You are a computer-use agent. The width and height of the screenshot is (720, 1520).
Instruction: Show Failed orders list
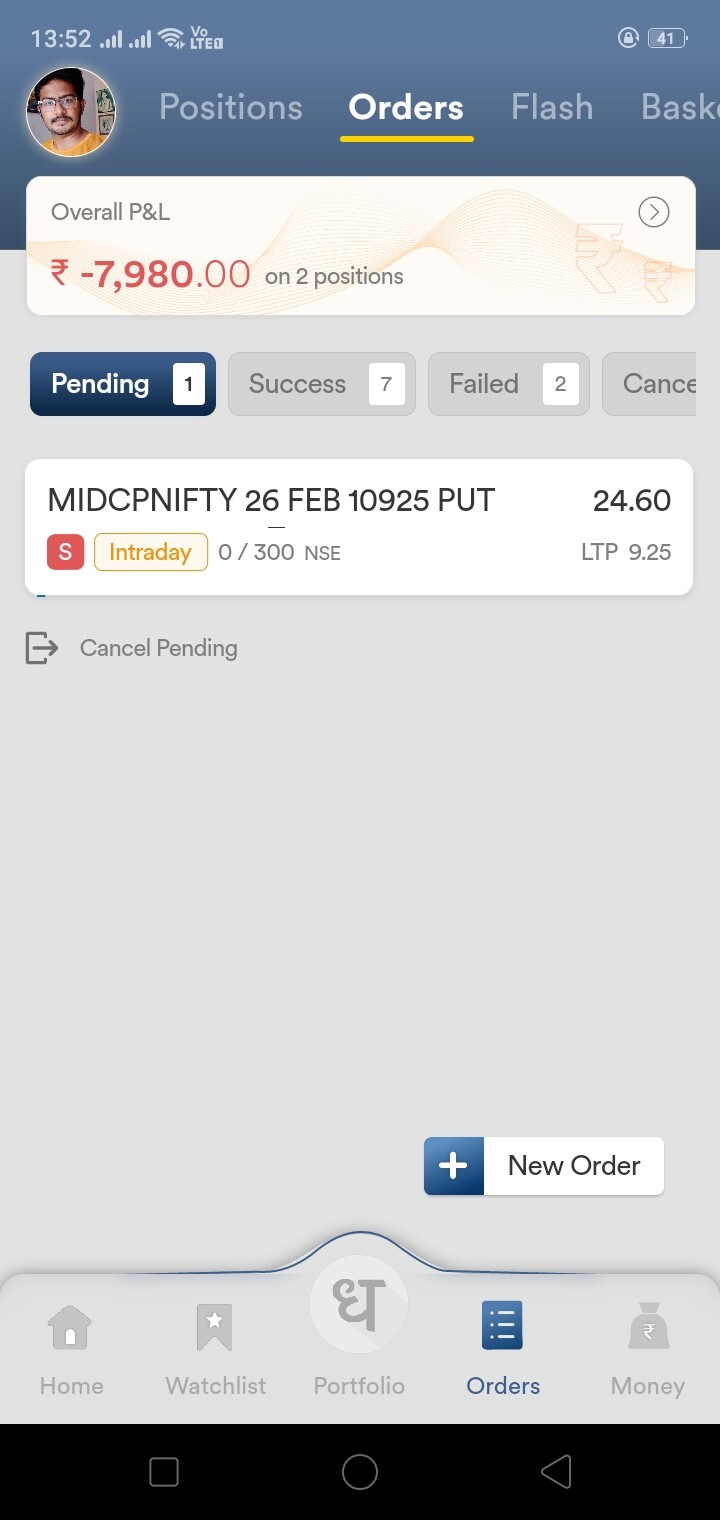click(x=509, y=384)
